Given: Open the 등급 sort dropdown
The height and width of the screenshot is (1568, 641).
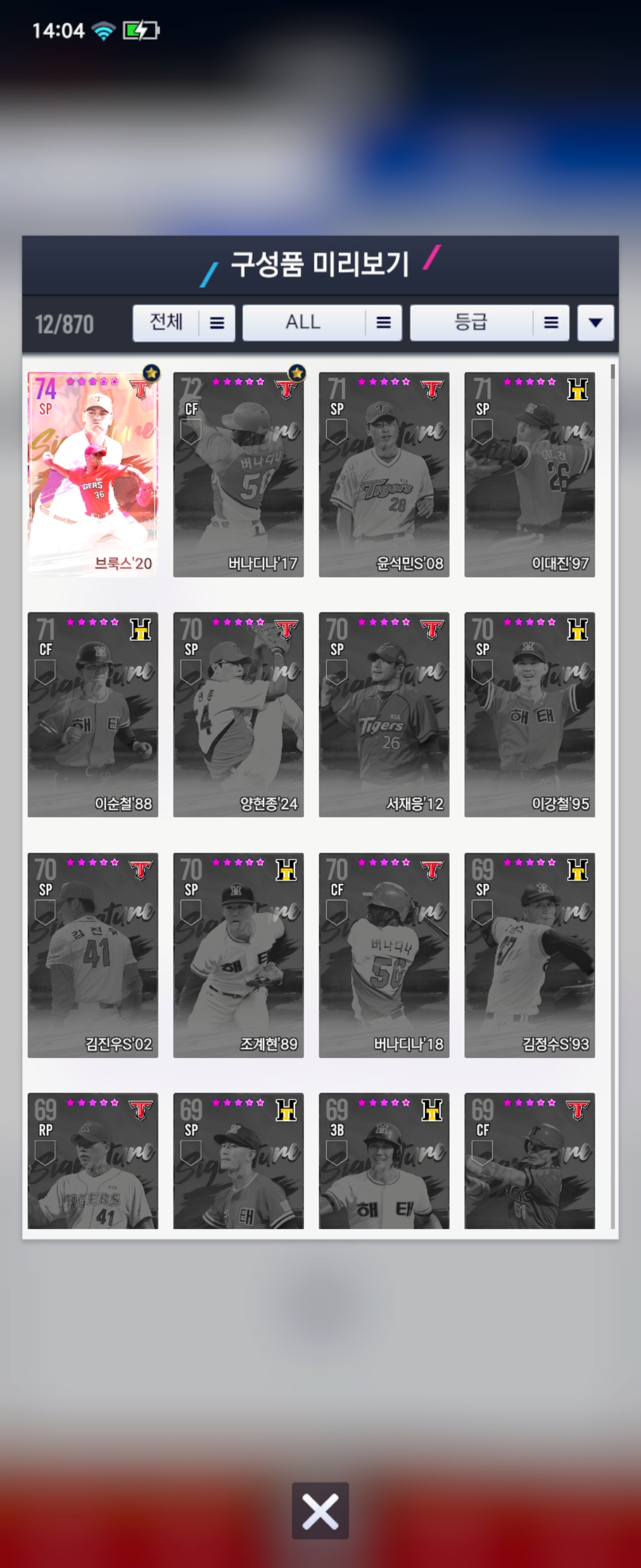Looking at the screenshot, I should [x=489, y=323].
